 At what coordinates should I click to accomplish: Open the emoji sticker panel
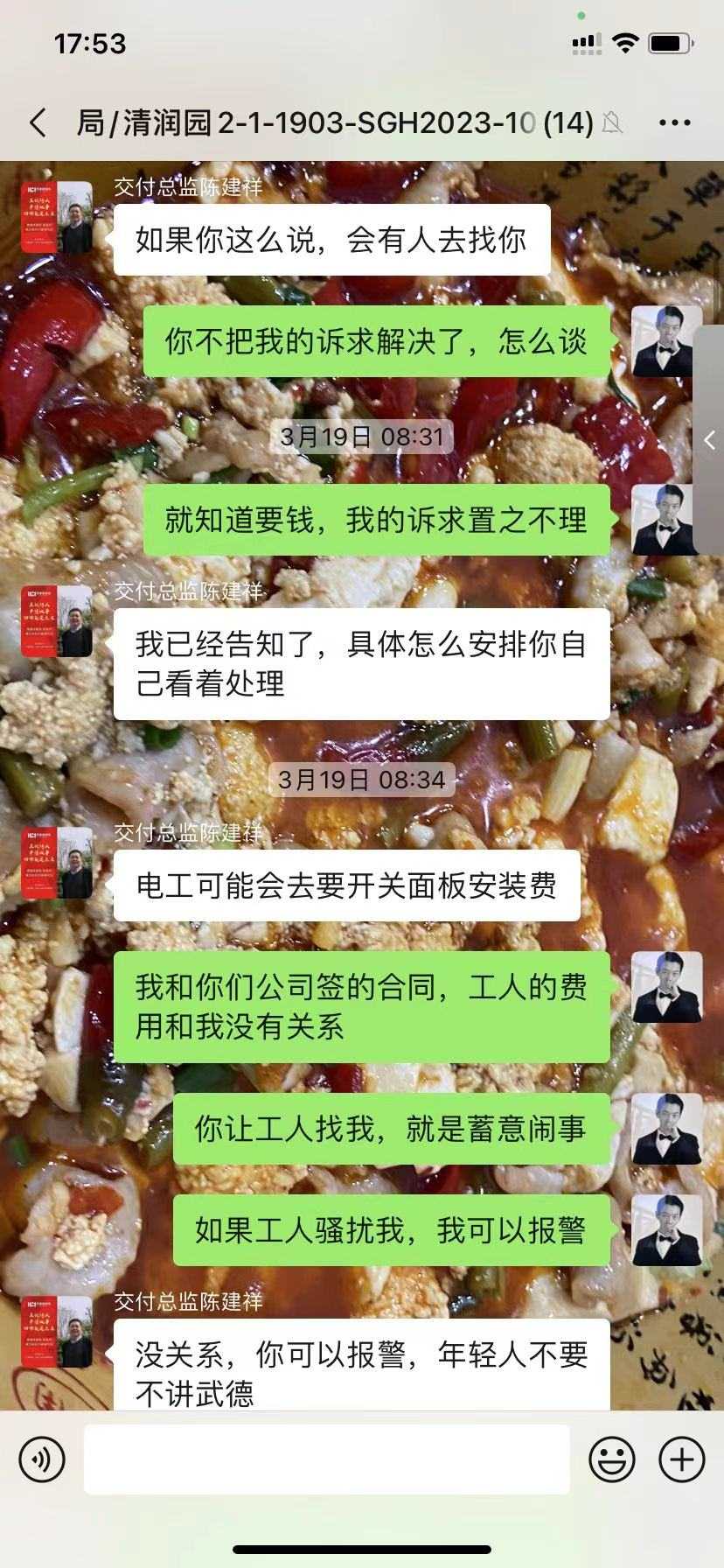coord(611,1459)
